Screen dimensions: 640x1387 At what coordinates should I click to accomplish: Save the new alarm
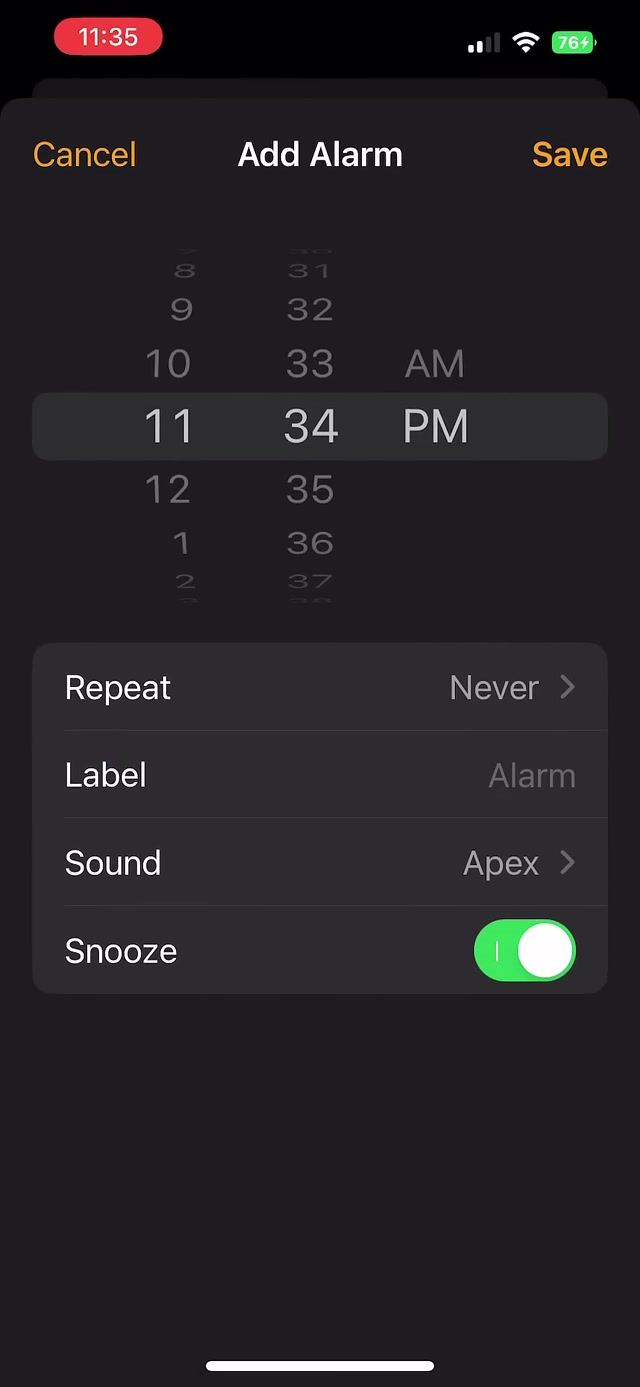point(569,155)
